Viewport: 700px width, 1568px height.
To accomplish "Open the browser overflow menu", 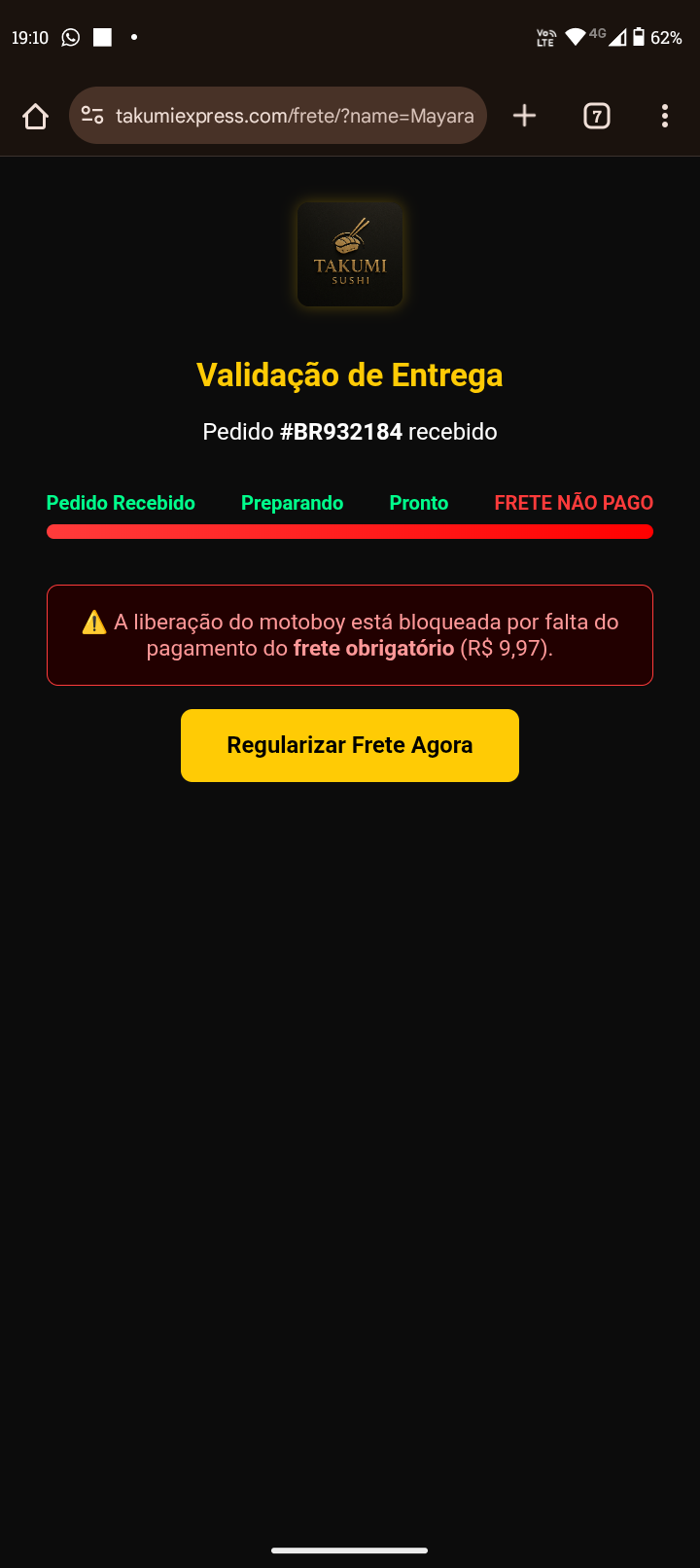I will pos(665,117).
